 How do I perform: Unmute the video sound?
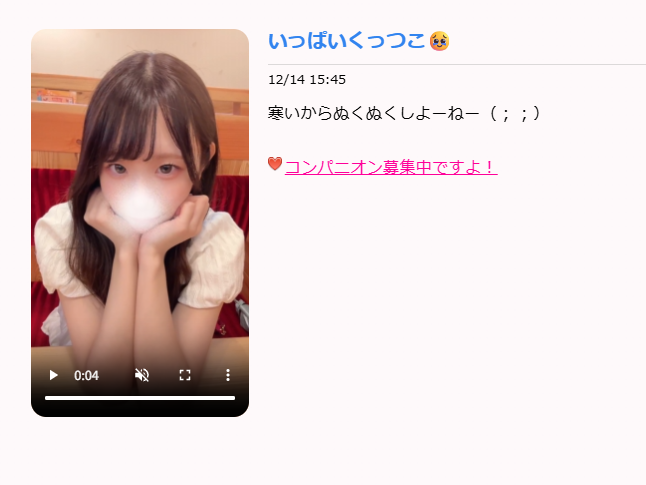[142, 375]
